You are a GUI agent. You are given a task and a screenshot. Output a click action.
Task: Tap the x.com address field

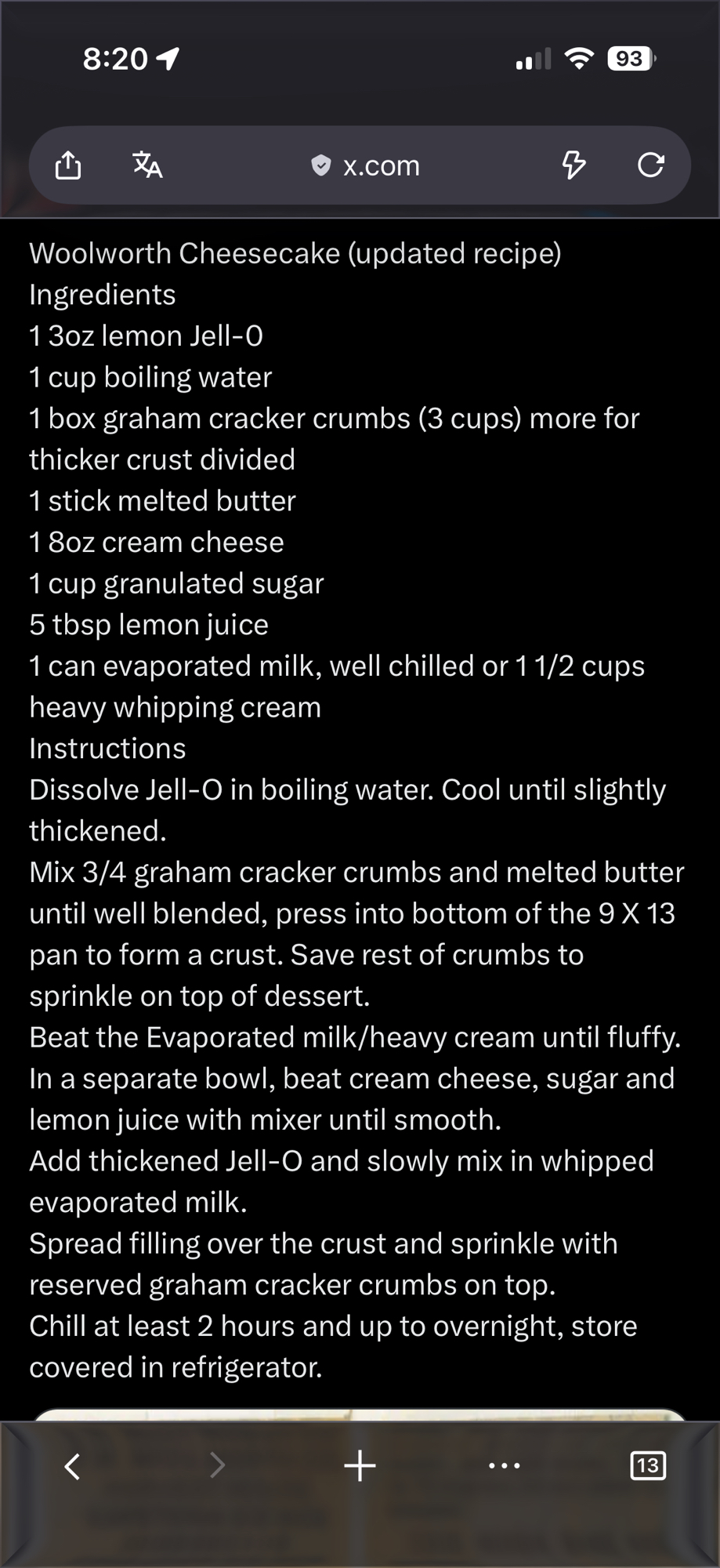(x=366, y=165)
